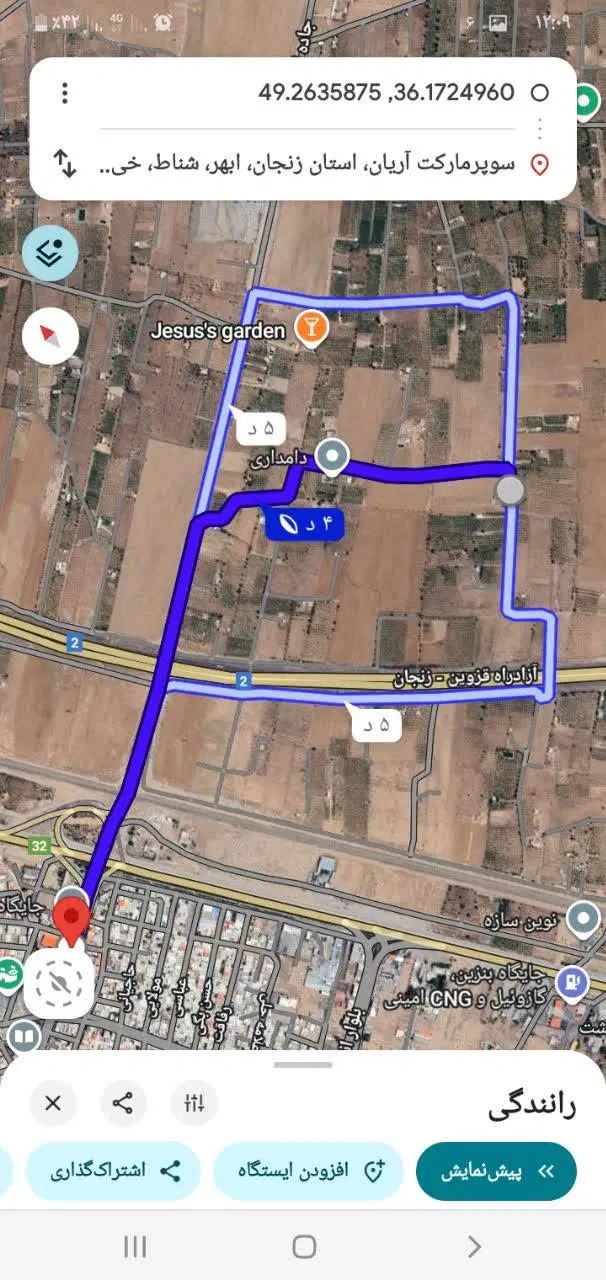Swap the start and destination points
The image size is (606, 1280).
coord(65,163)
